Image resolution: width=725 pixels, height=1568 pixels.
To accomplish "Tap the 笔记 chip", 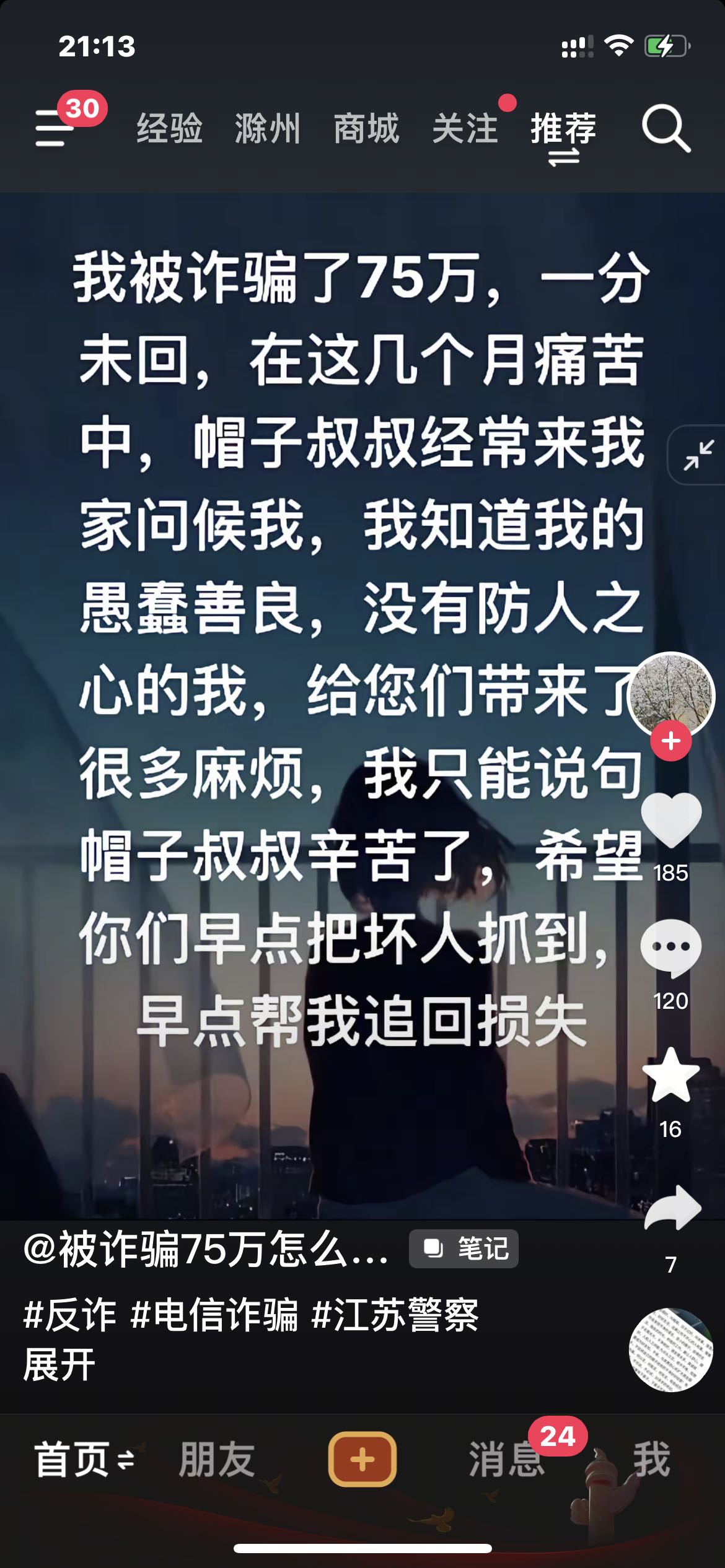I will click(x=464, y=1248).
